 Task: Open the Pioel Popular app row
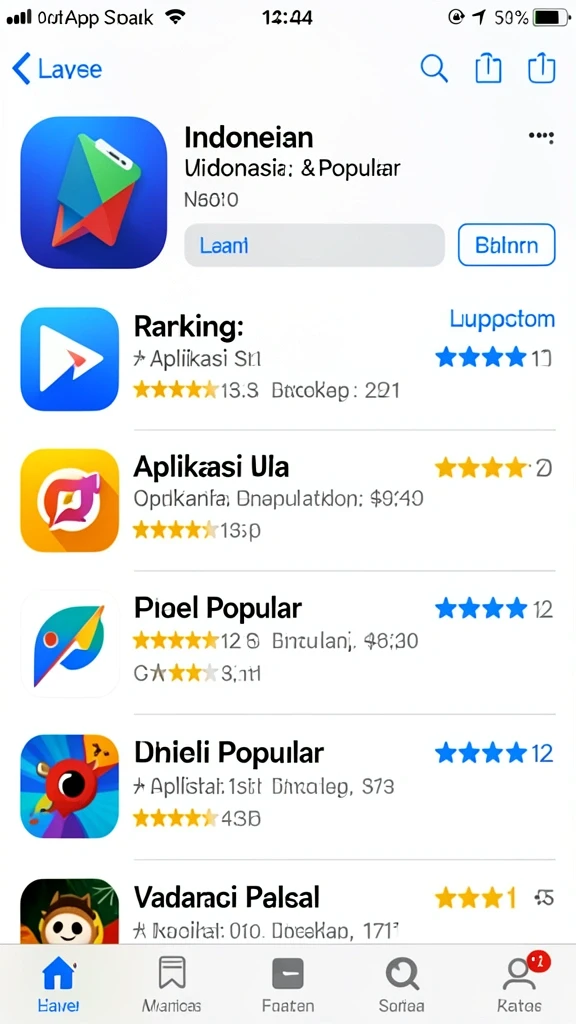(288, 643)
